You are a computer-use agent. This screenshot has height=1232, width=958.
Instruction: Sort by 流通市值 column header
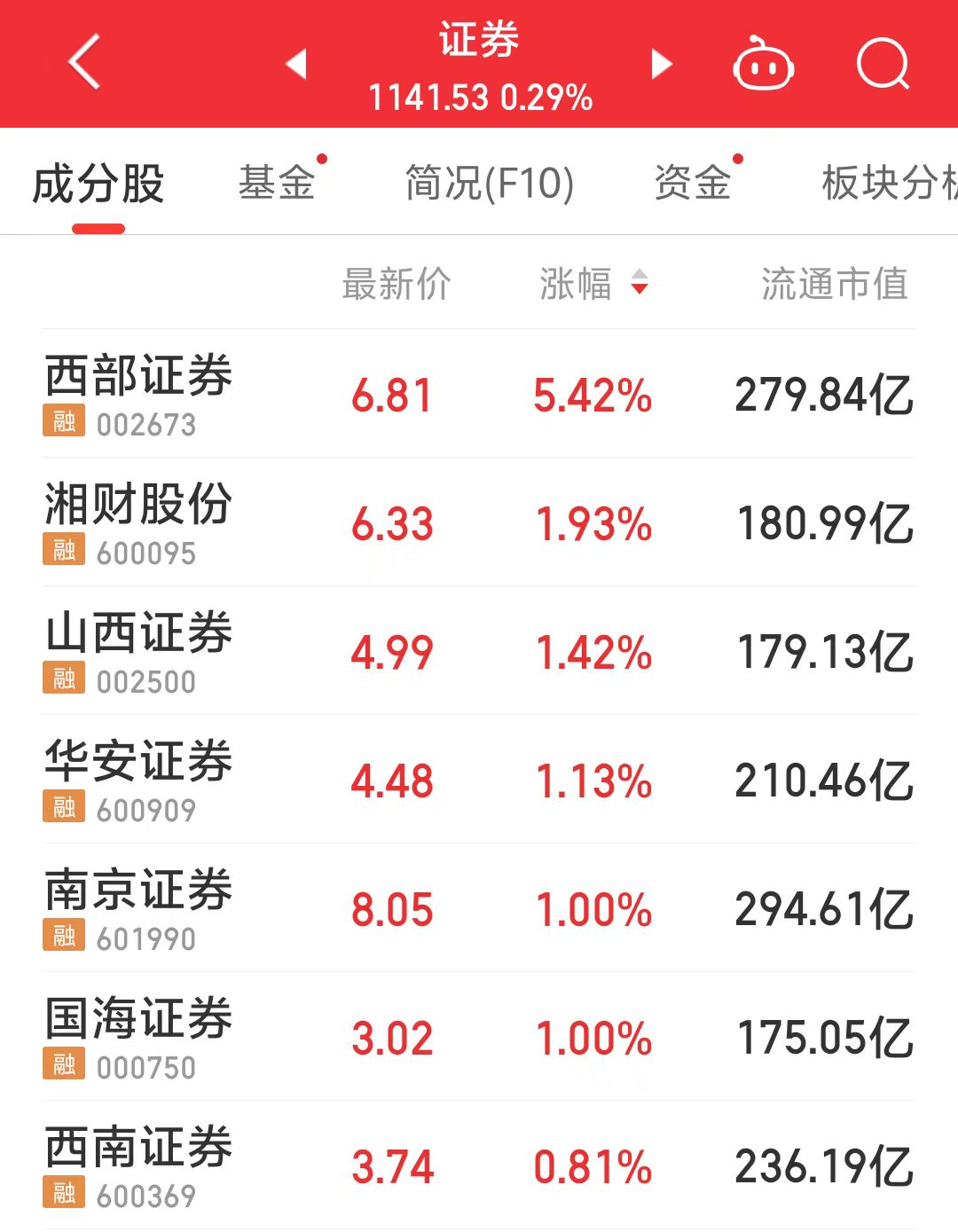(x=834, y=285)
